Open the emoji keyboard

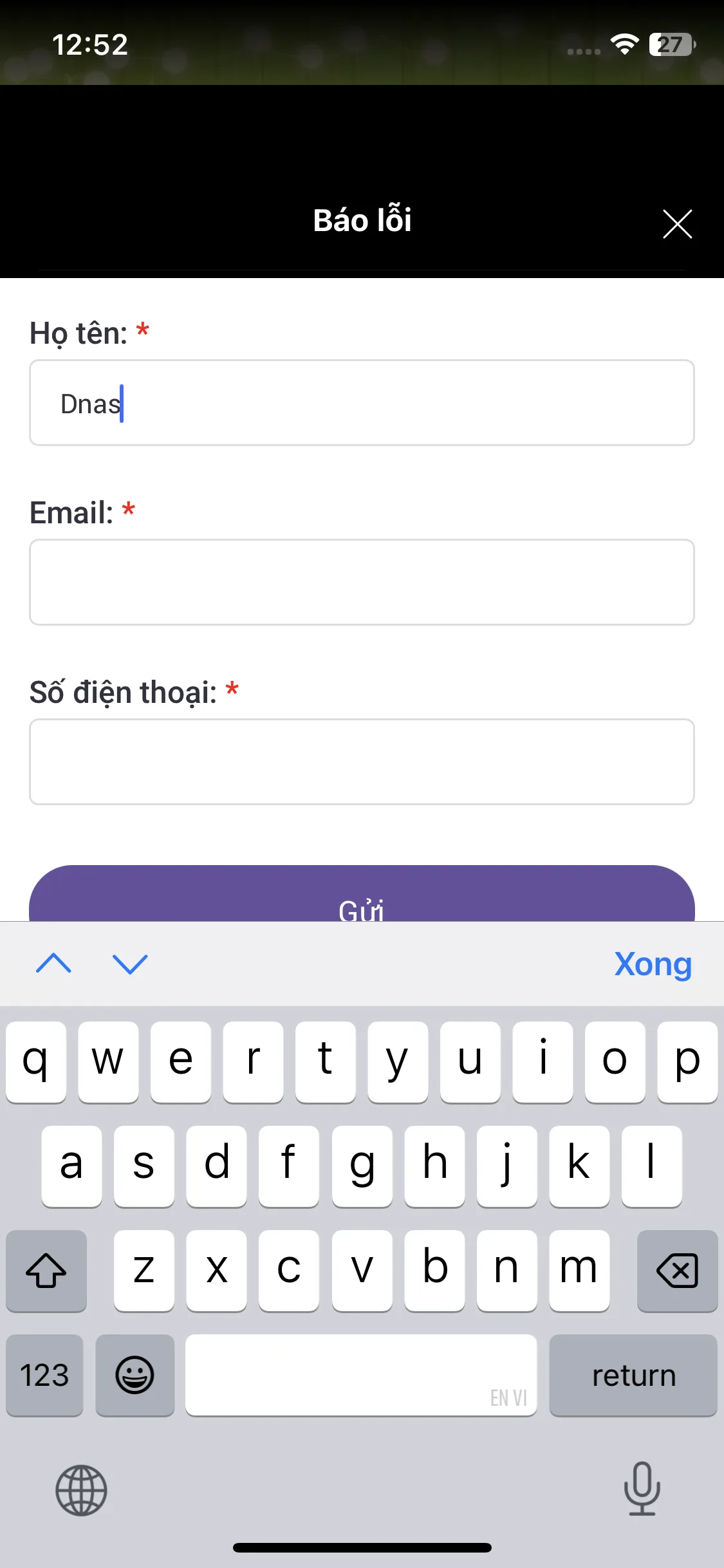pos(135,1376)
